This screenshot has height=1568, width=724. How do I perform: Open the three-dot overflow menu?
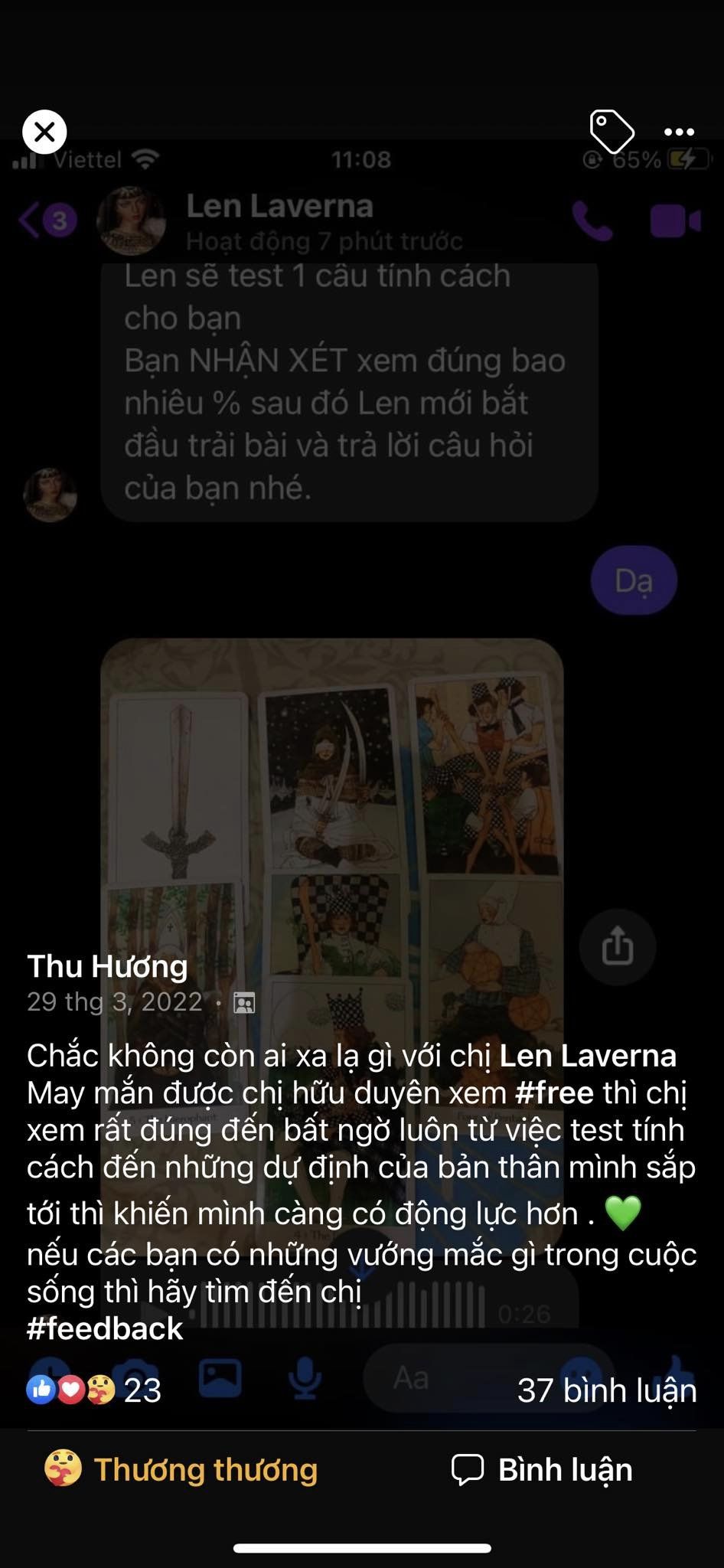tap(679, 132)
